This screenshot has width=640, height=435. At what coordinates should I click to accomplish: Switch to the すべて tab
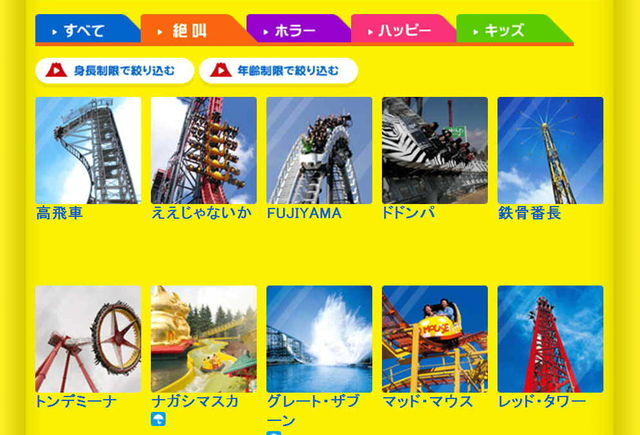coord(83,30)
